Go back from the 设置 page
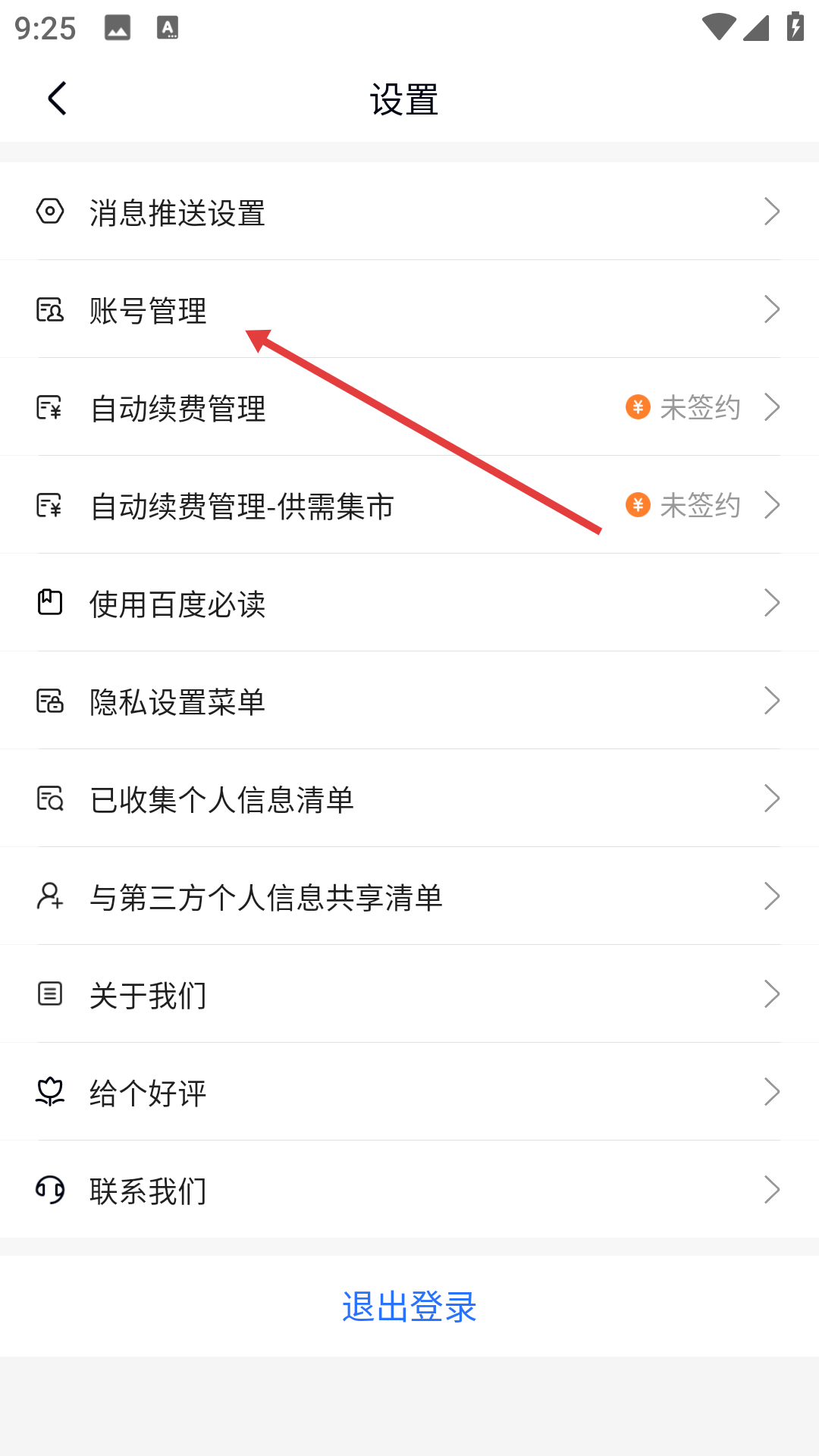Viewport: 819px width, 1456px height. (58, 99)
